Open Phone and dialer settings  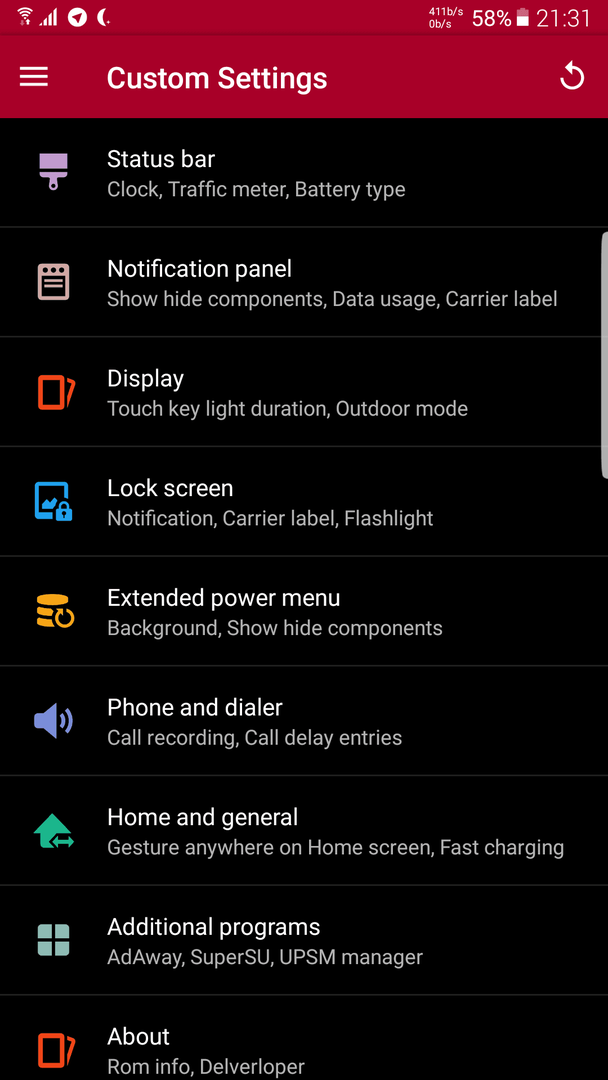304,720
